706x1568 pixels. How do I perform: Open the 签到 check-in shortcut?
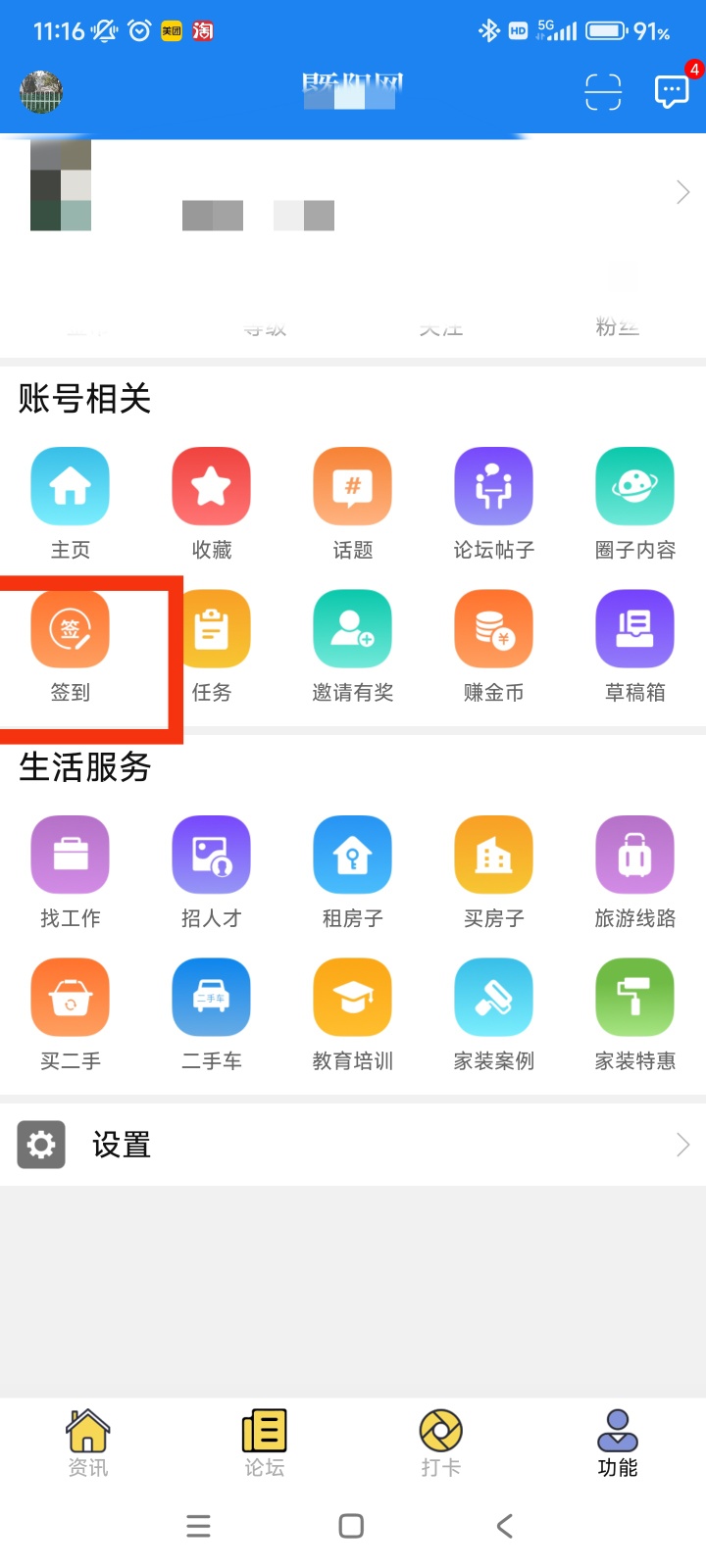[x=71, y=647]
